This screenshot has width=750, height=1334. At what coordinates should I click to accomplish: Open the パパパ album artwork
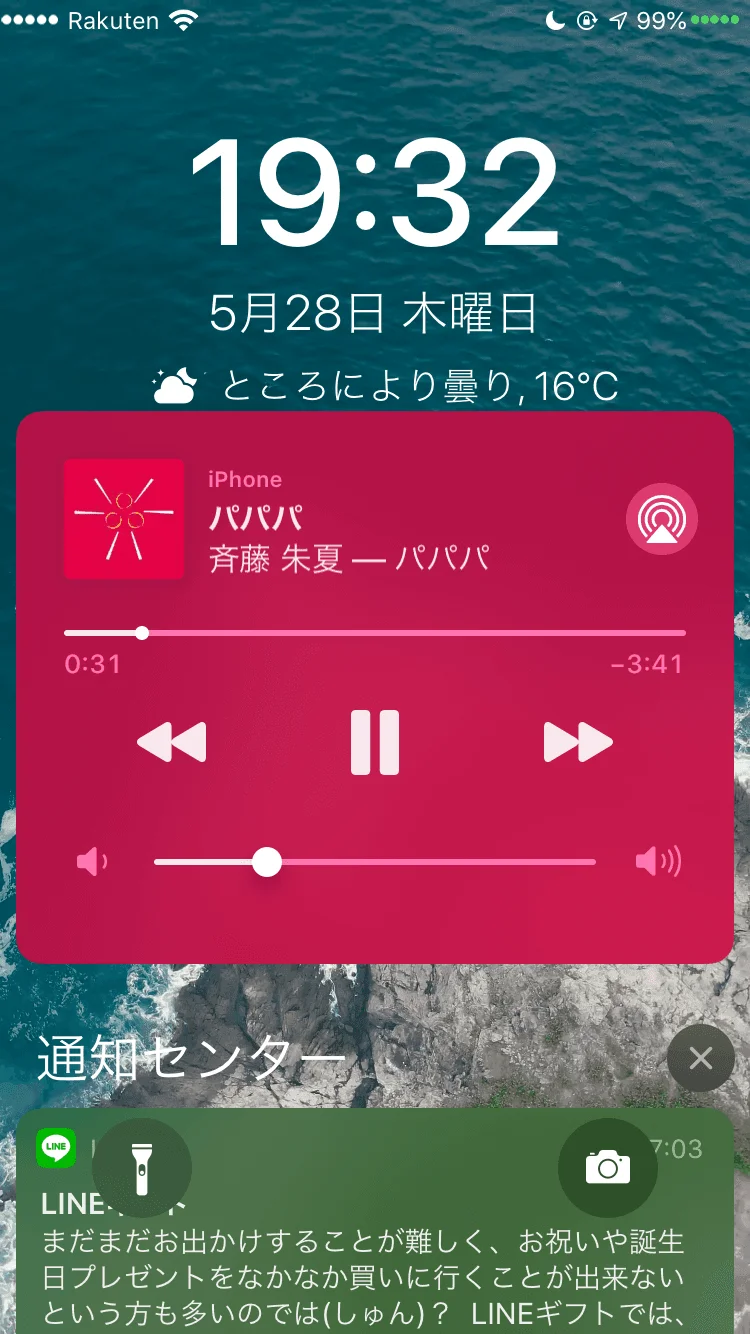pyautogui.click(x=124, y=519)
